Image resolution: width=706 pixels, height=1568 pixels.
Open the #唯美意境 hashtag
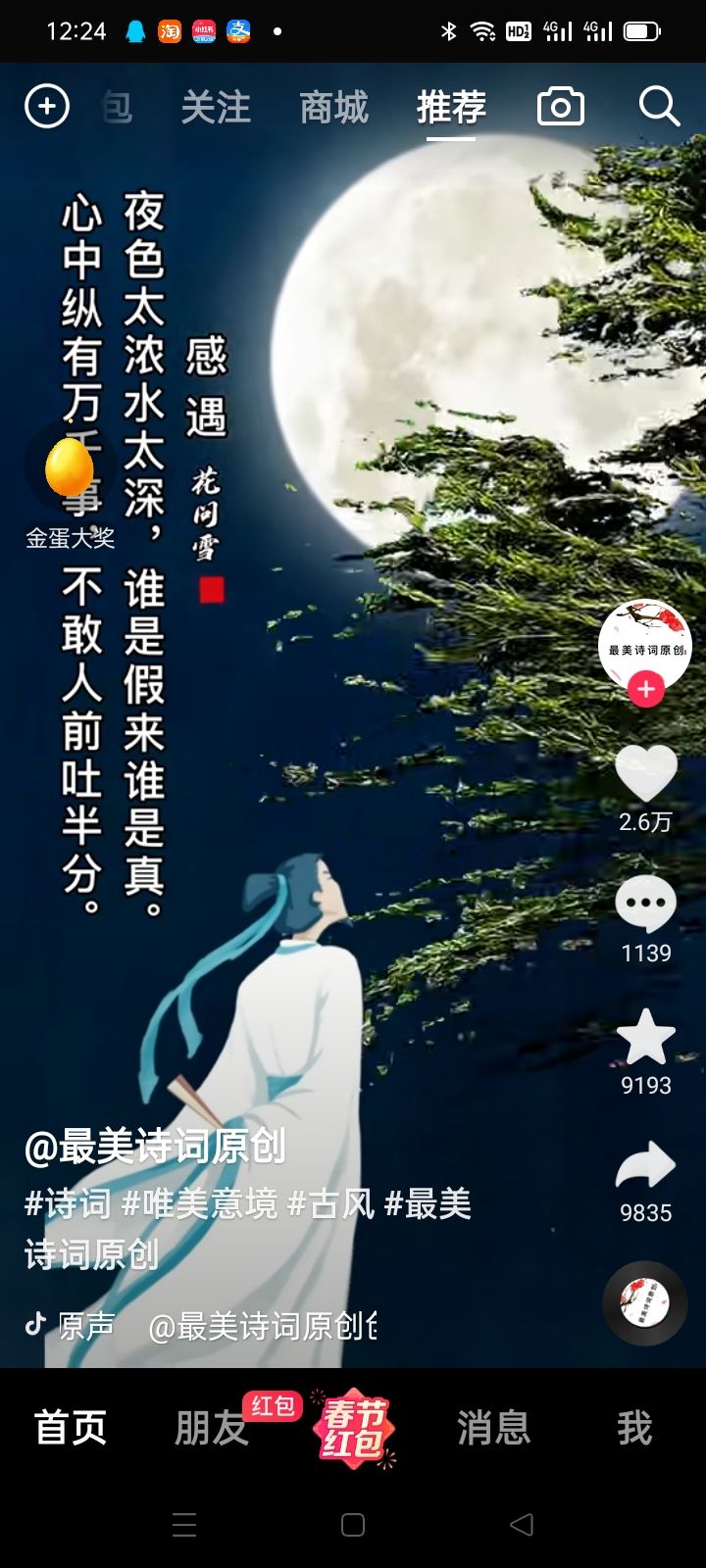click(x=200, y=1203)
